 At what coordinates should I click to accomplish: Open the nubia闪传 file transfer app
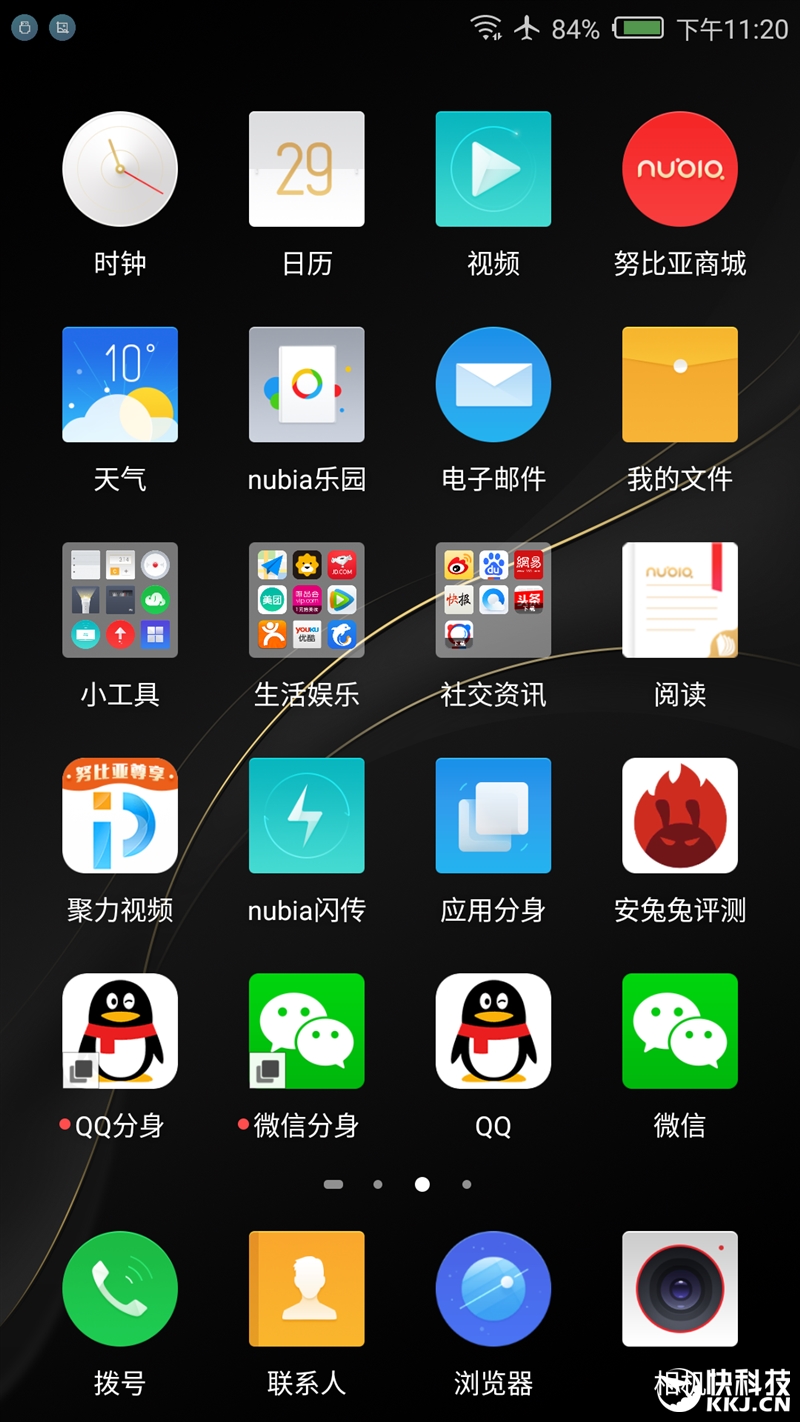(306, 815)
